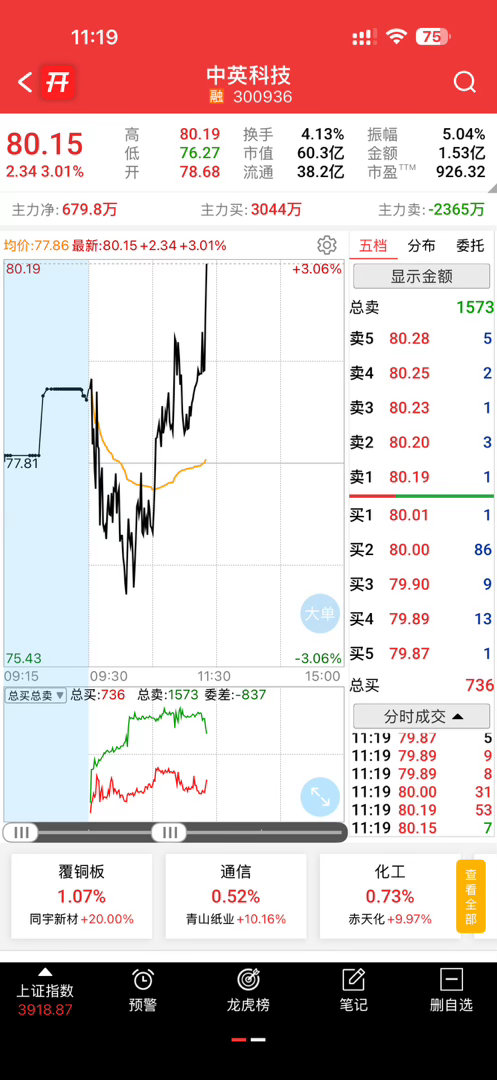The height and width of the screenshot is (1080, 497).
Task: Open the 化工 sector card
Action: coord(390,896)
